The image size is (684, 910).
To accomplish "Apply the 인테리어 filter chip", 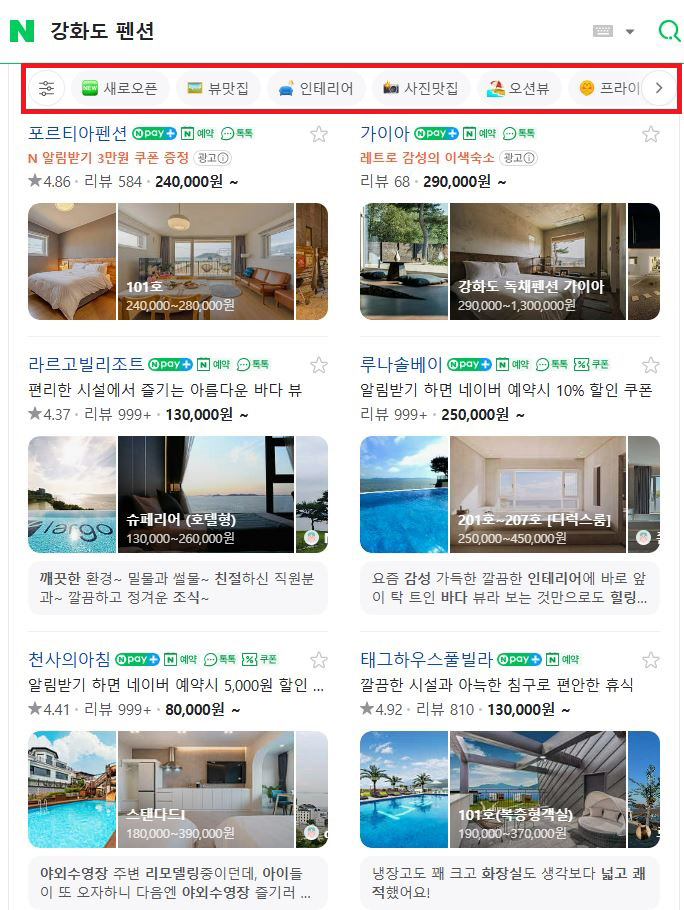I will [315, 89].
